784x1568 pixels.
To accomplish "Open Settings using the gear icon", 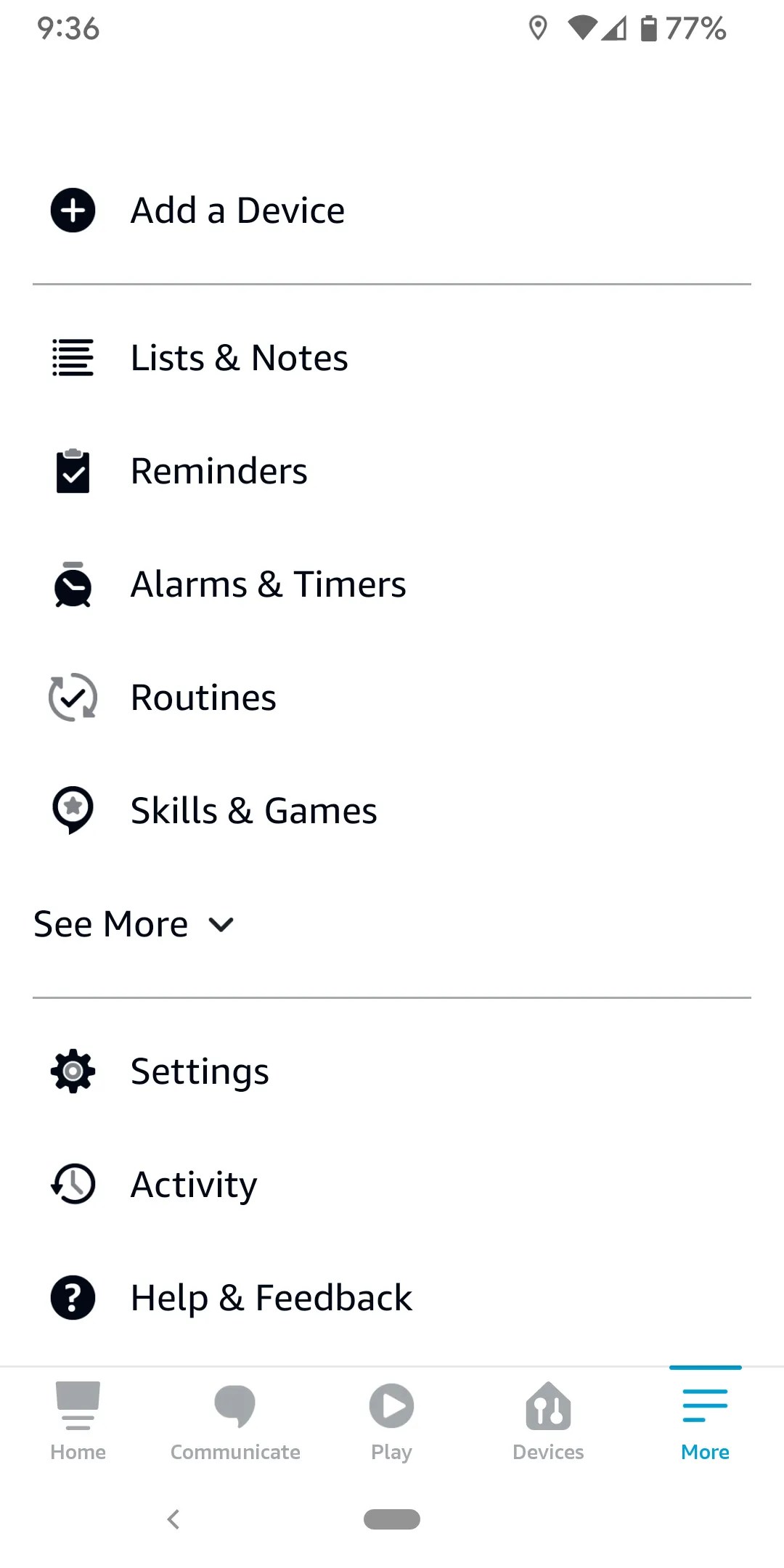I will [x=73, y=1071].
